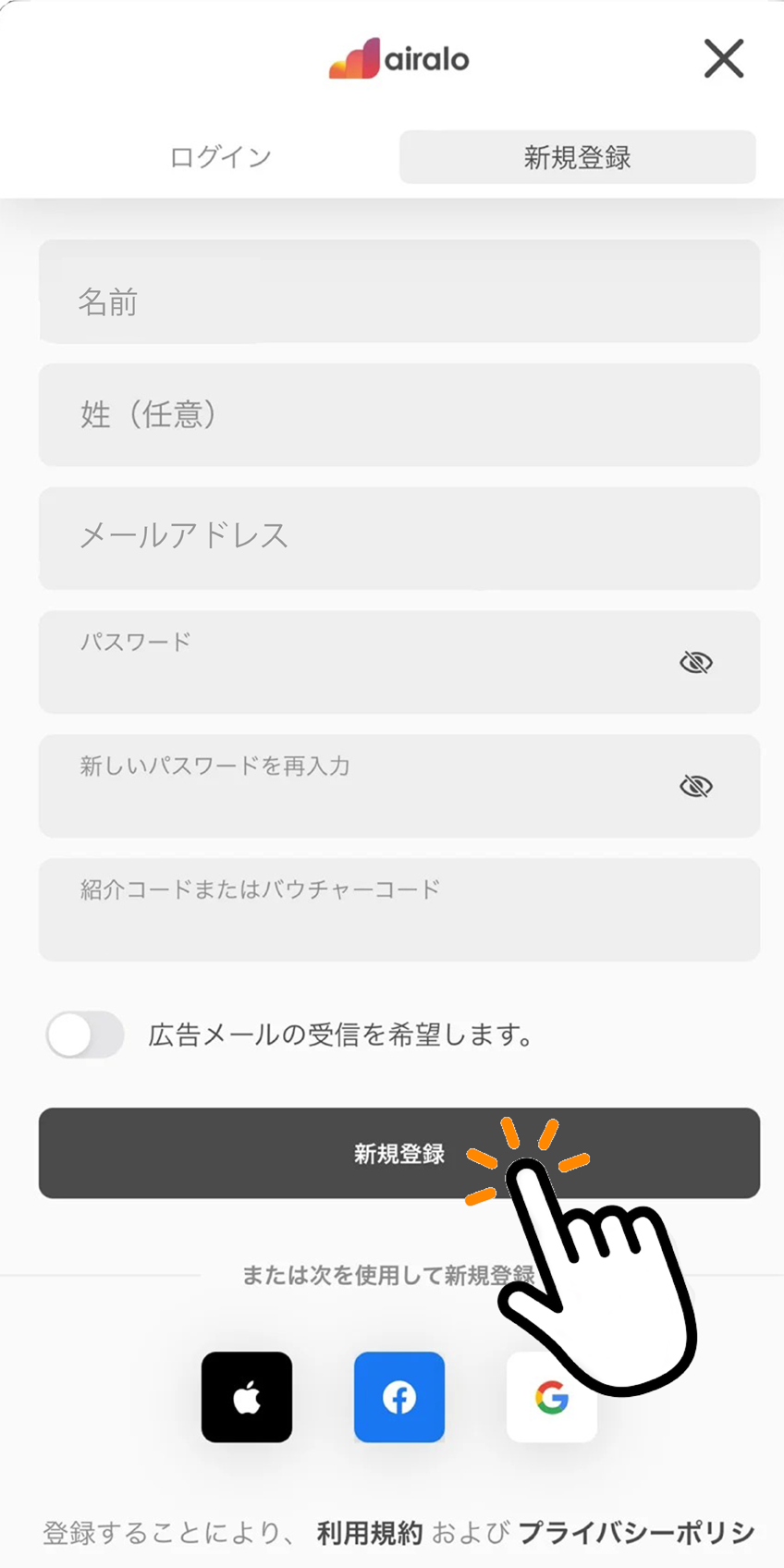This screenshot has width=784, height=1568.
Task: Sign up with Google
Action: tap(551, 1397)
